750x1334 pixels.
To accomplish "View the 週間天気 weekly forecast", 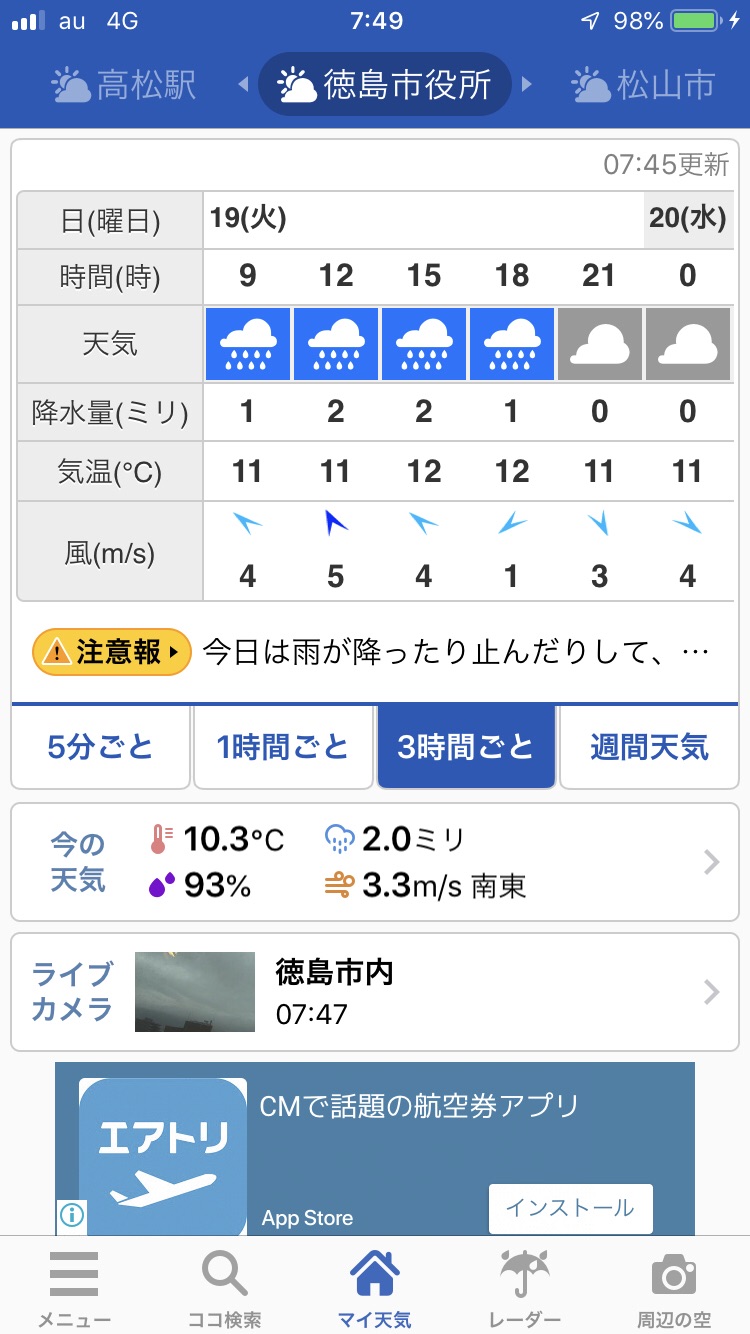I will pos(649,747).
